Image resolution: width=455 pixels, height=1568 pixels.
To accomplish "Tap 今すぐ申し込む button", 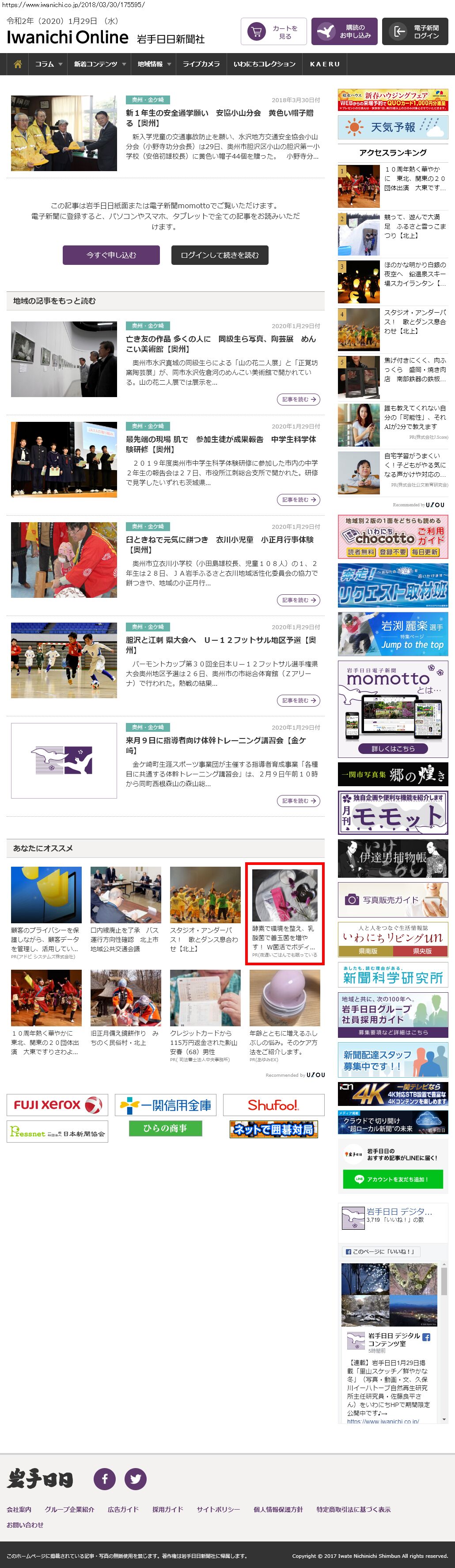I will pyautogui.click(x=111, y=255).
